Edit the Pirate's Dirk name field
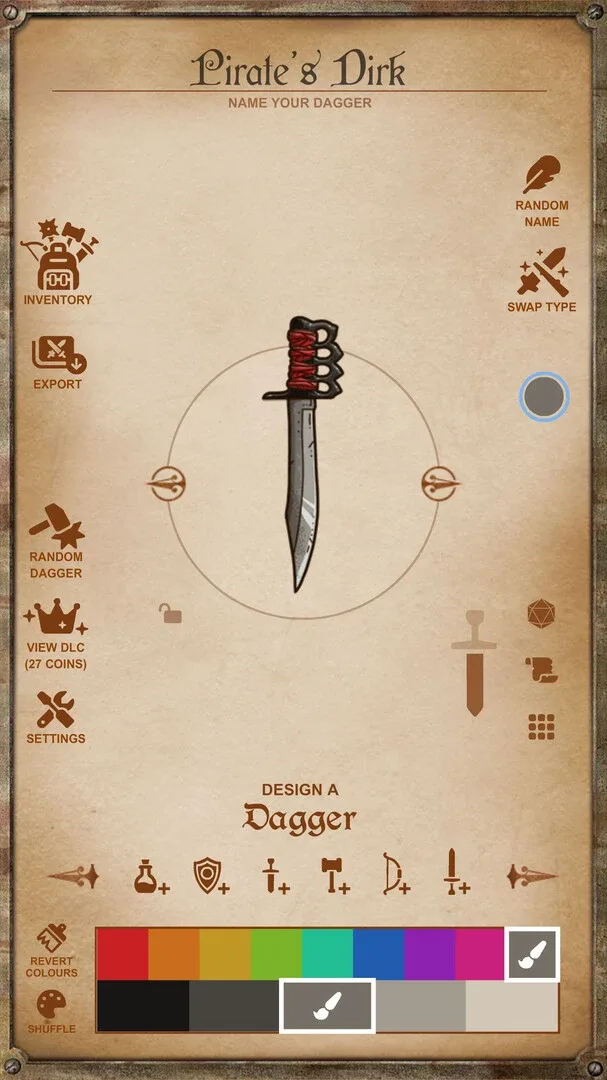Viewport: 607px width, 1080px height. click(299, 70)
